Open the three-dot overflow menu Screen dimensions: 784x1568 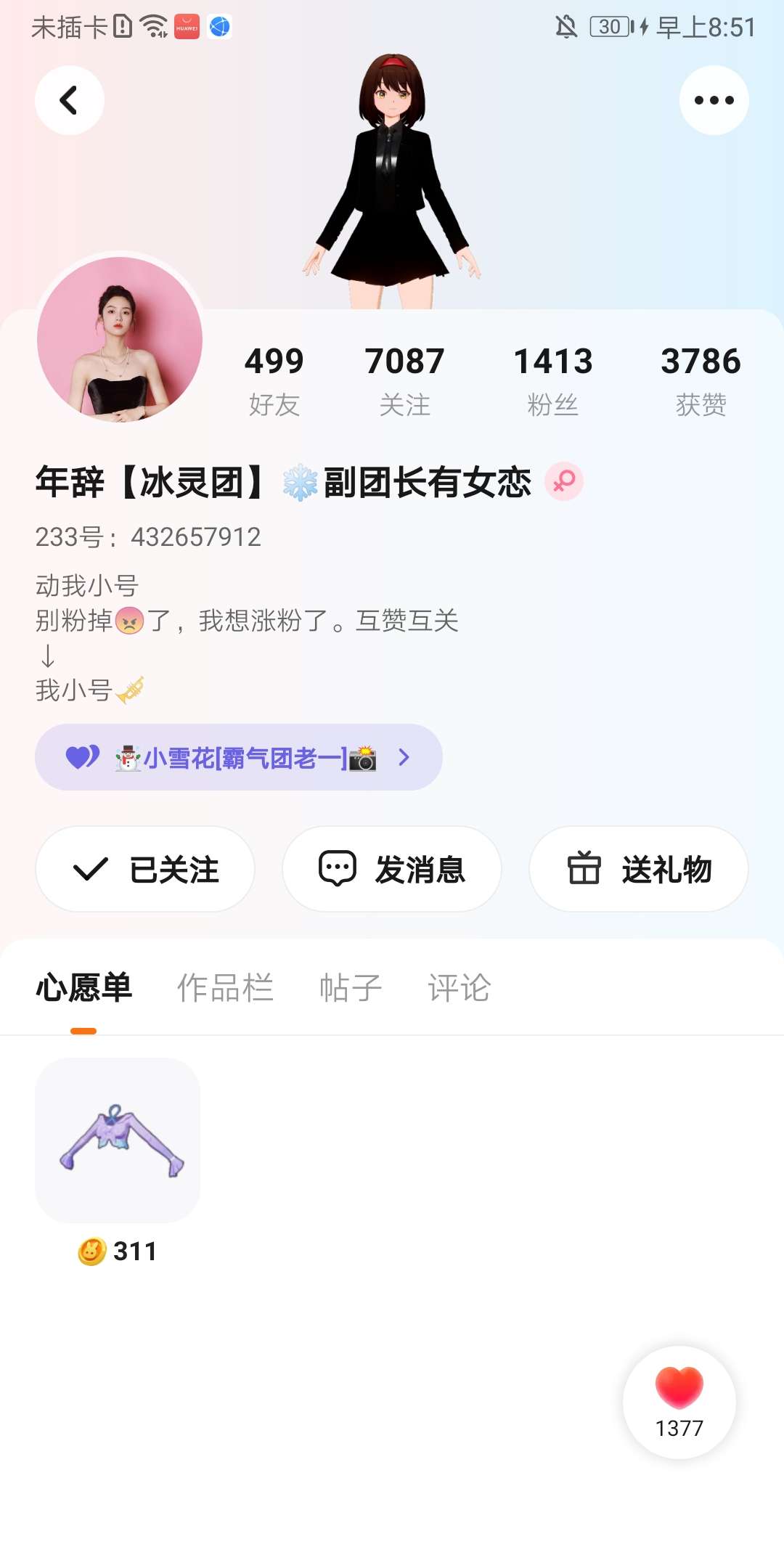pos(714,100)
